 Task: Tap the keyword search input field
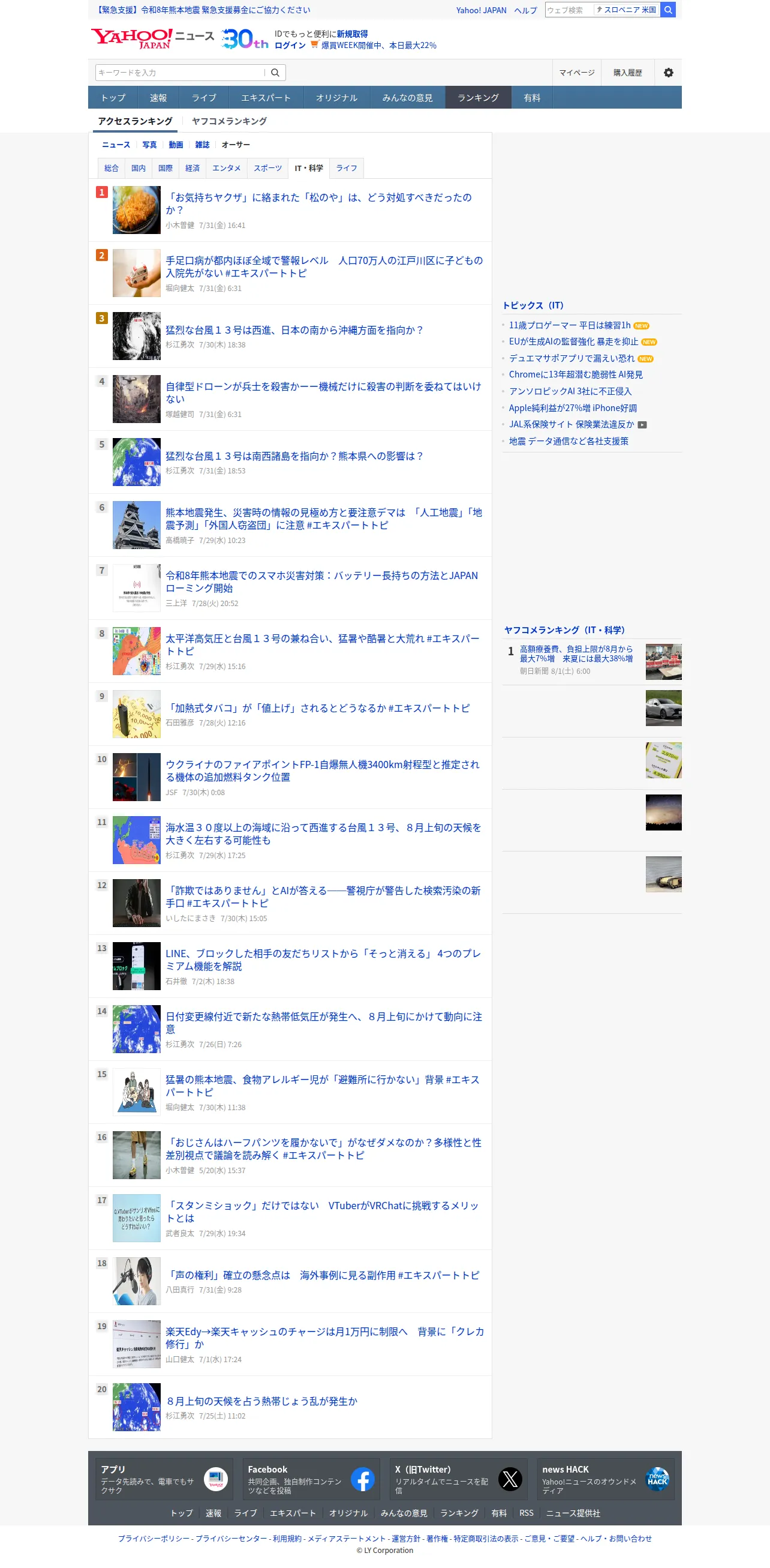[x=180, y=73]
